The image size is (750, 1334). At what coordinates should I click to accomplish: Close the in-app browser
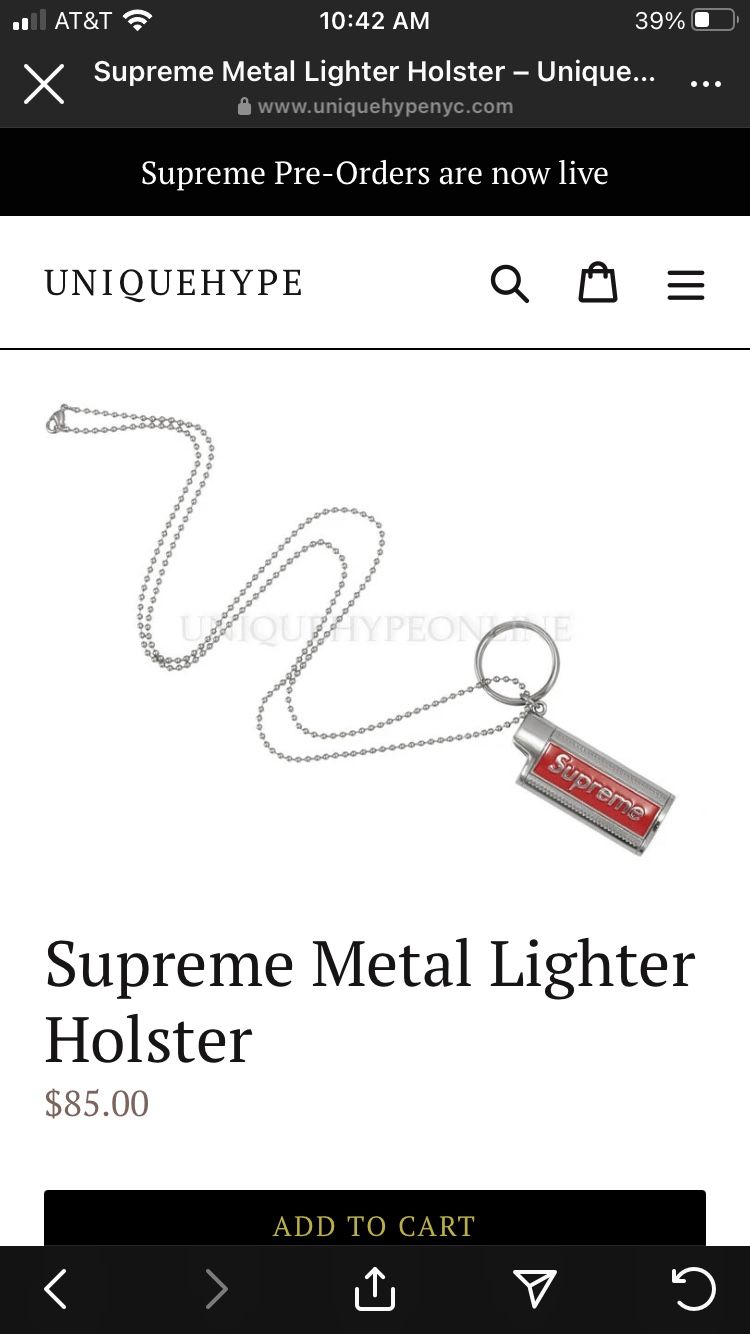44,84
